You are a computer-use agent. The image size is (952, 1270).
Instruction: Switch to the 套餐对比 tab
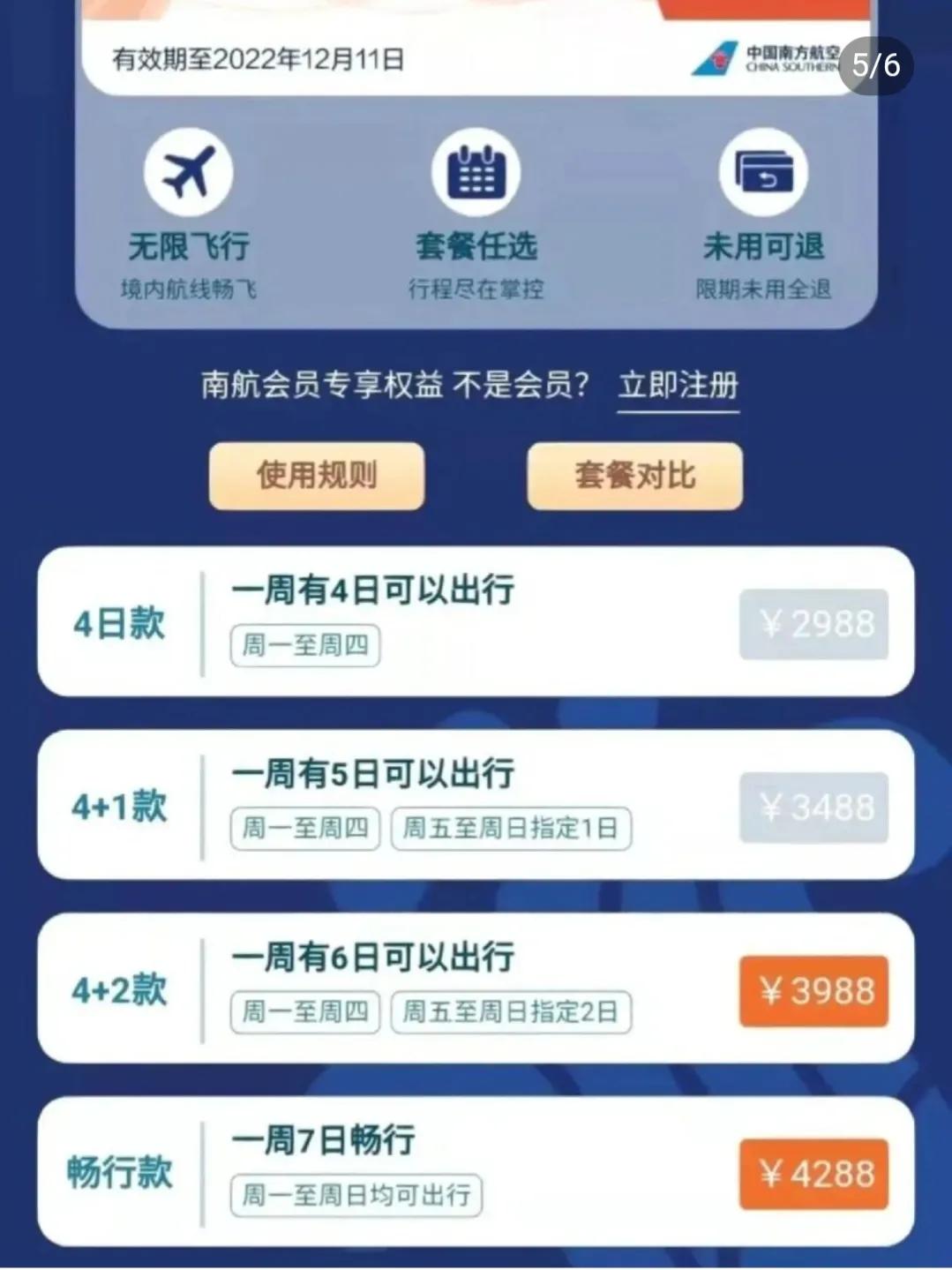tap(633, 476)
